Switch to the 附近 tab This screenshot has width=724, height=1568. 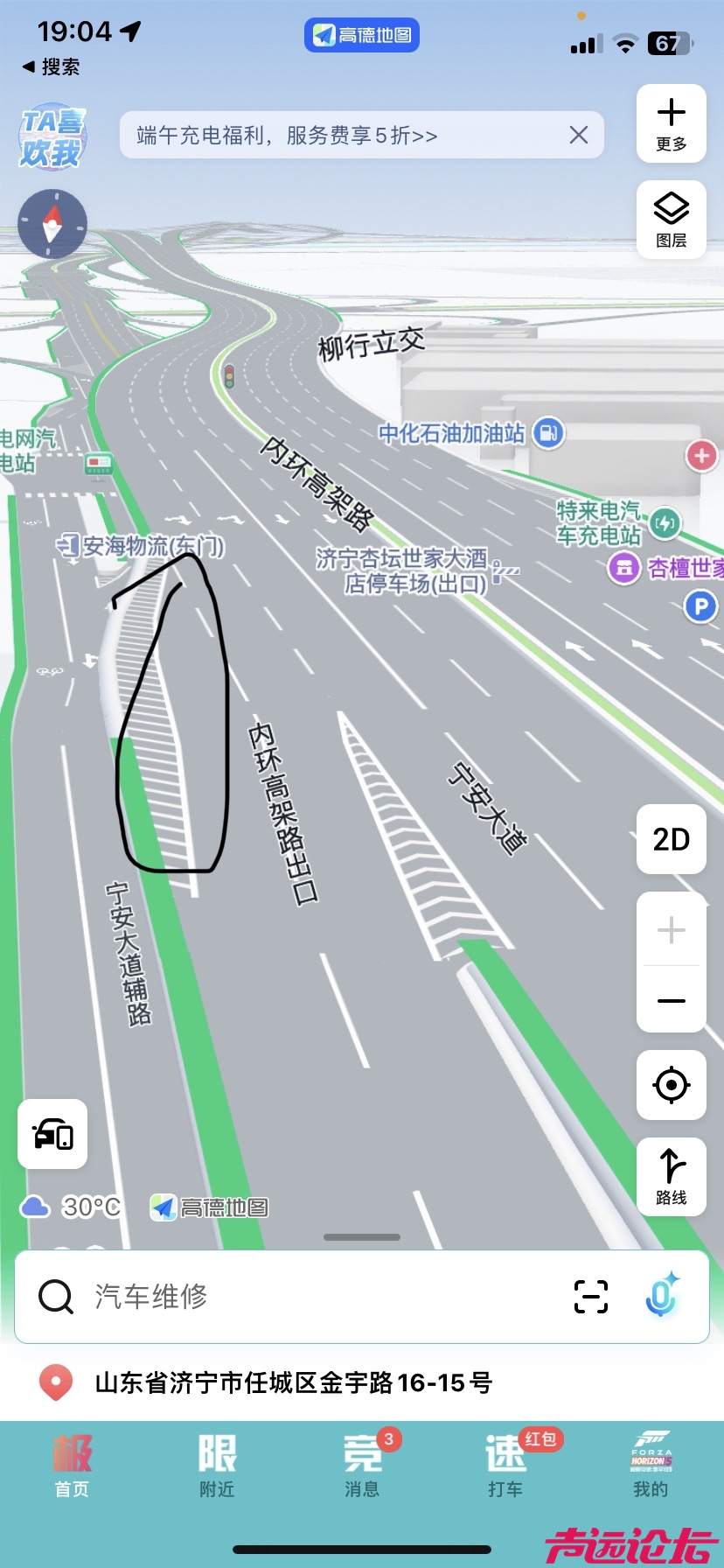[217, 1466]
